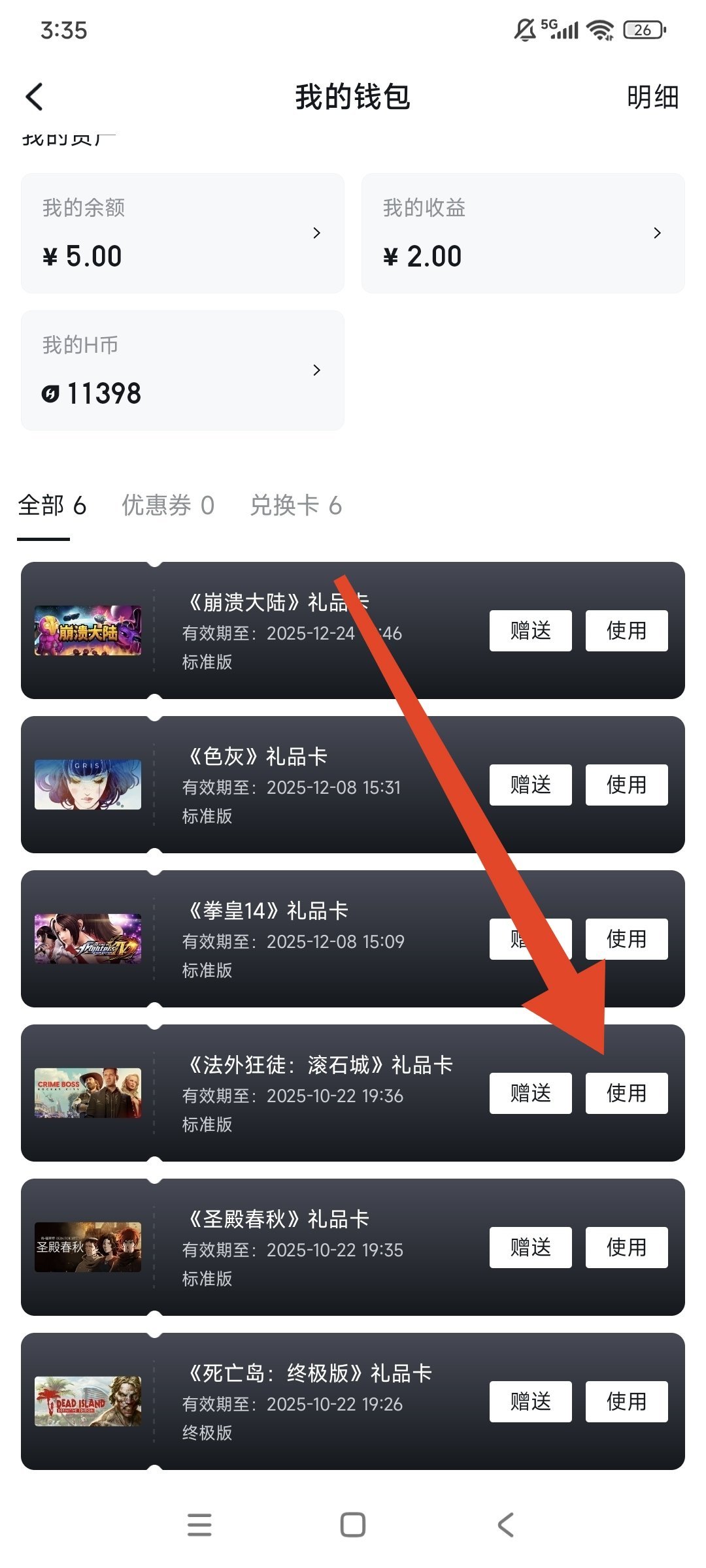
Task: Open 我的余额 balance card
Action: (x=182, y=233)
